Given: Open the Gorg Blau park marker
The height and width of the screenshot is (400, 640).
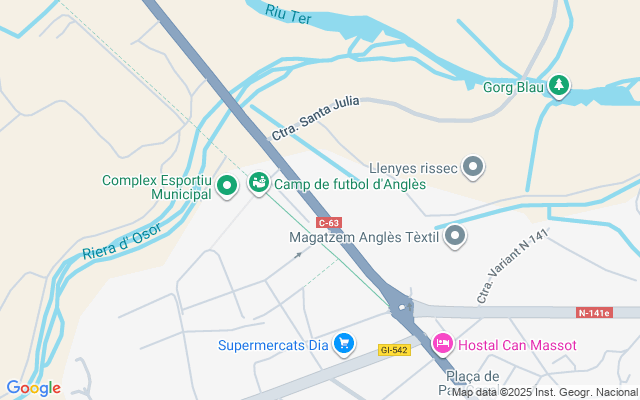Looking at the screenshot, I should 559,87.
